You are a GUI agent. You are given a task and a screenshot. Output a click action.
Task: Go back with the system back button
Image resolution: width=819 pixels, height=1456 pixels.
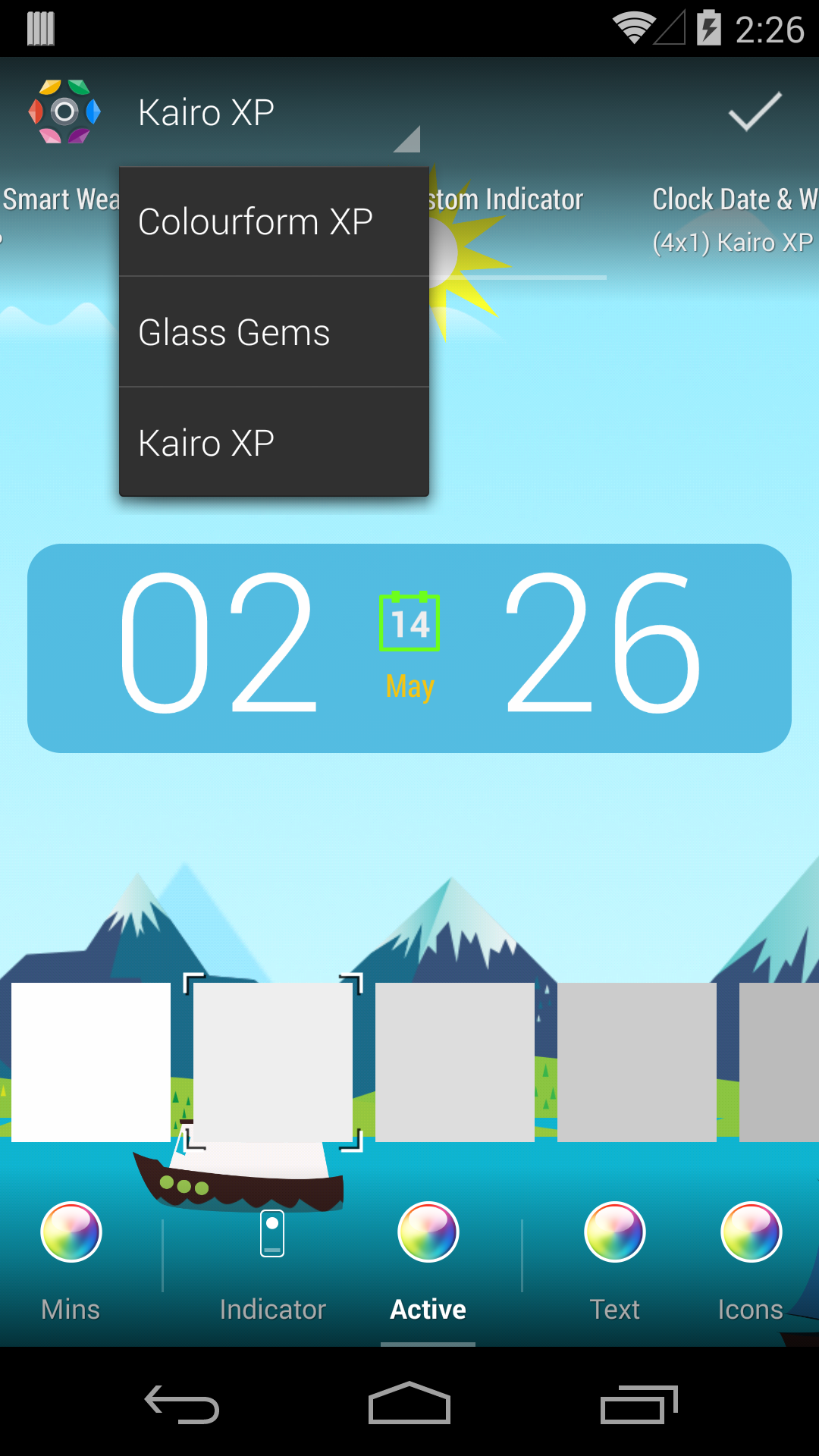tap(182, 1404)
